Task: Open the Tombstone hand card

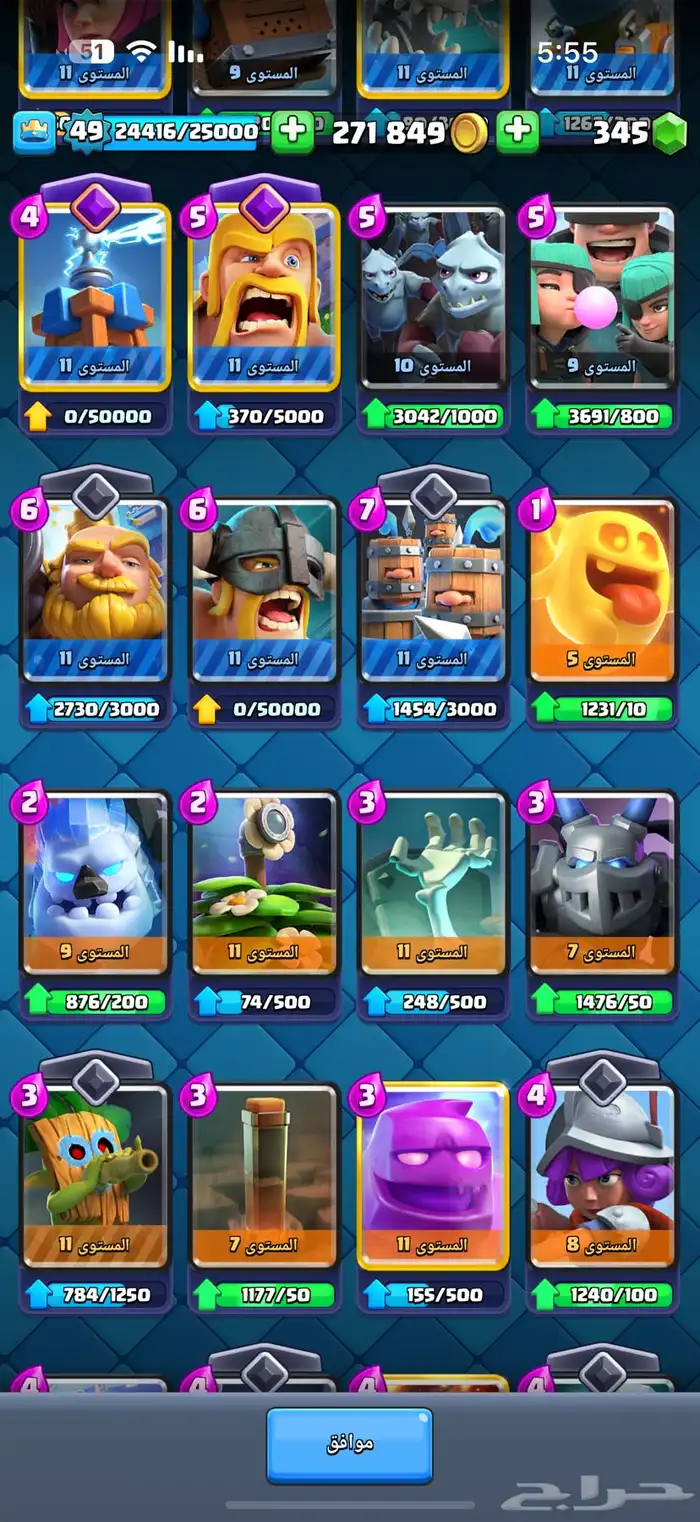Action: pos(433,880)
